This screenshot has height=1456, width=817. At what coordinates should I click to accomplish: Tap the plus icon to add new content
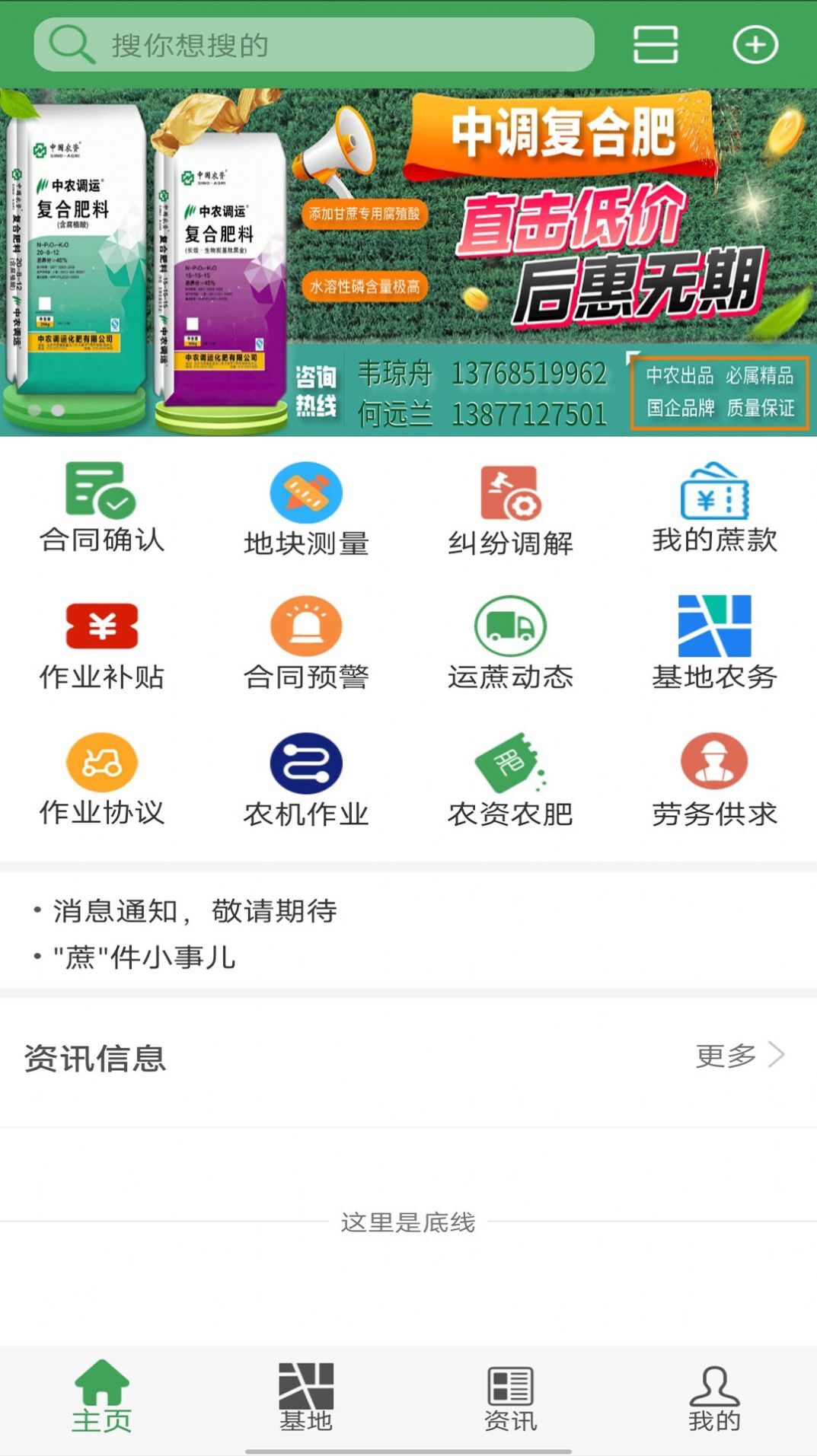[753, 46]
